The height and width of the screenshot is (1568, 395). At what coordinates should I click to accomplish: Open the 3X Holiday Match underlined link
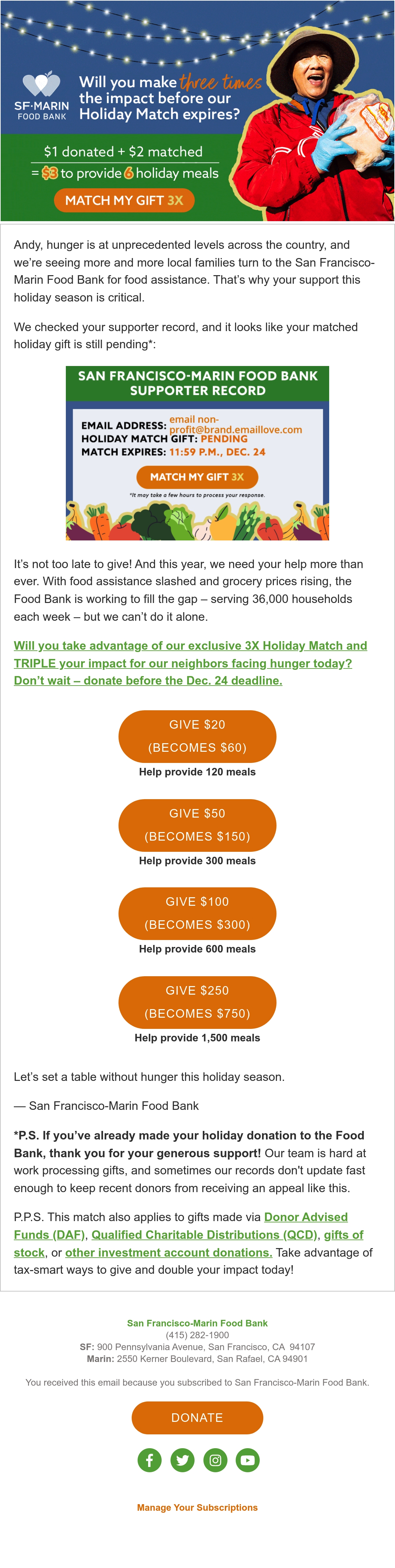point(191,663)
